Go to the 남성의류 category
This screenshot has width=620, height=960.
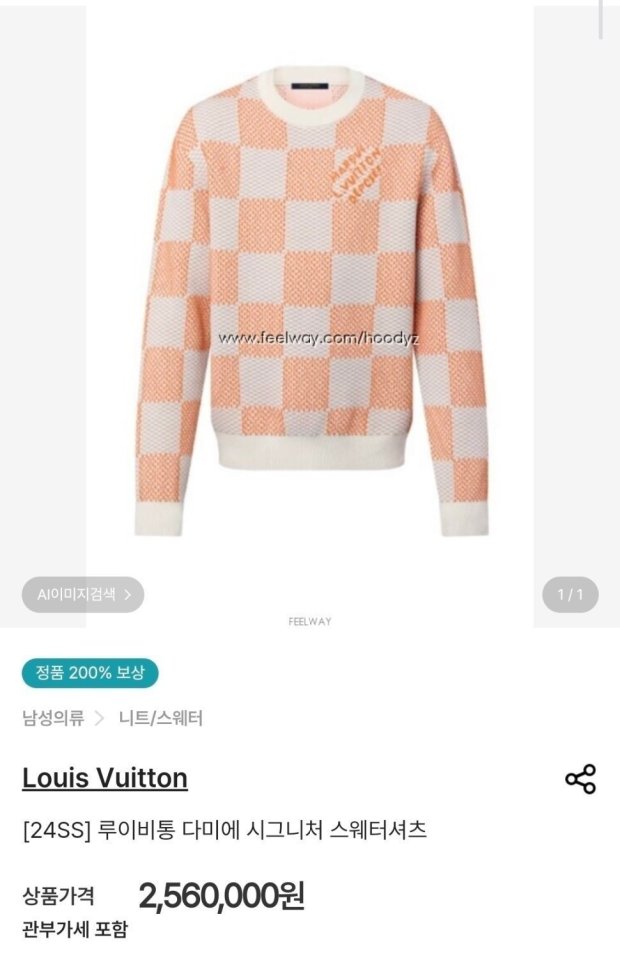tap(53, 718)
